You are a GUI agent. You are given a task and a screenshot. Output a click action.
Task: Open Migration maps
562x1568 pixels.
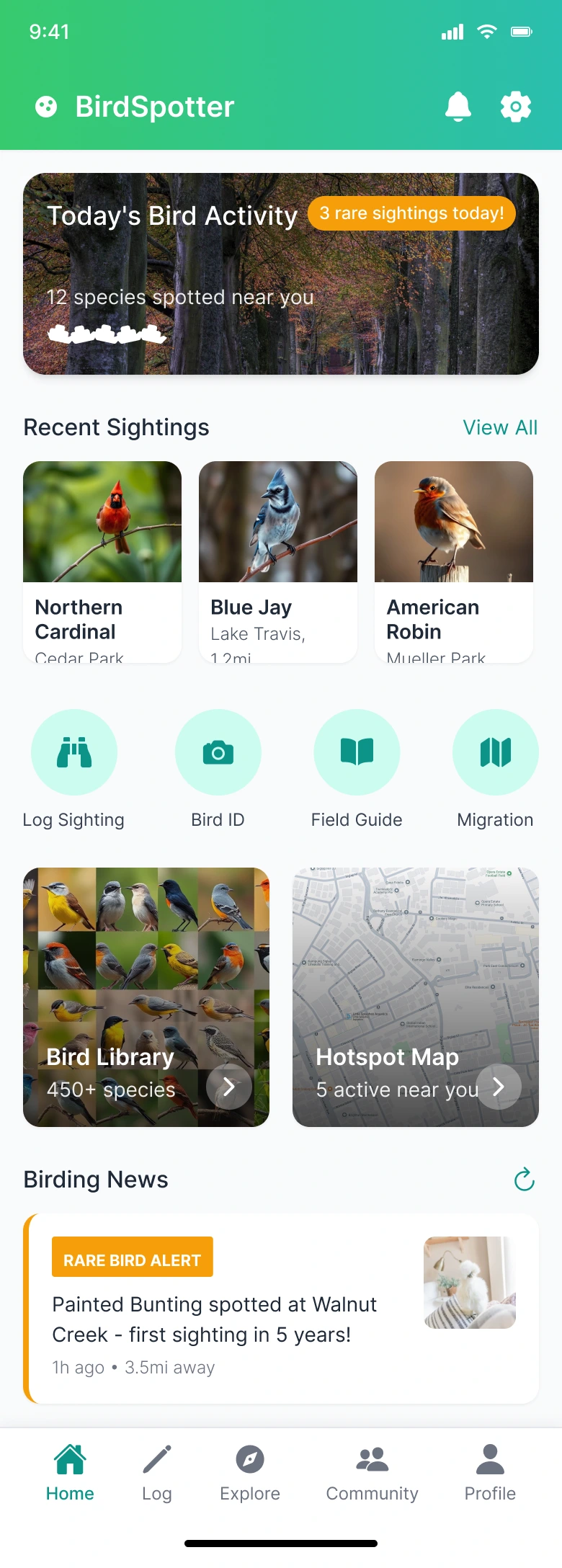coord(496,752)
